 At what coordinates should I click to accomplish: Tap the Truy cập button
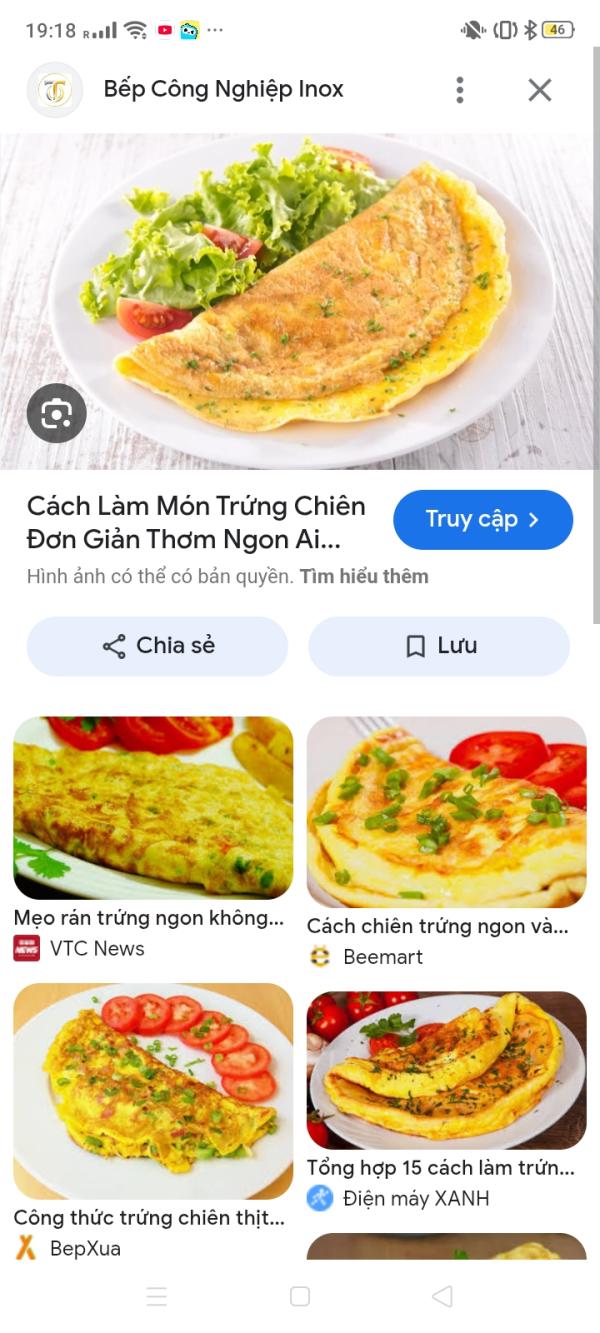pyautogui.click(x=483, y=519)
